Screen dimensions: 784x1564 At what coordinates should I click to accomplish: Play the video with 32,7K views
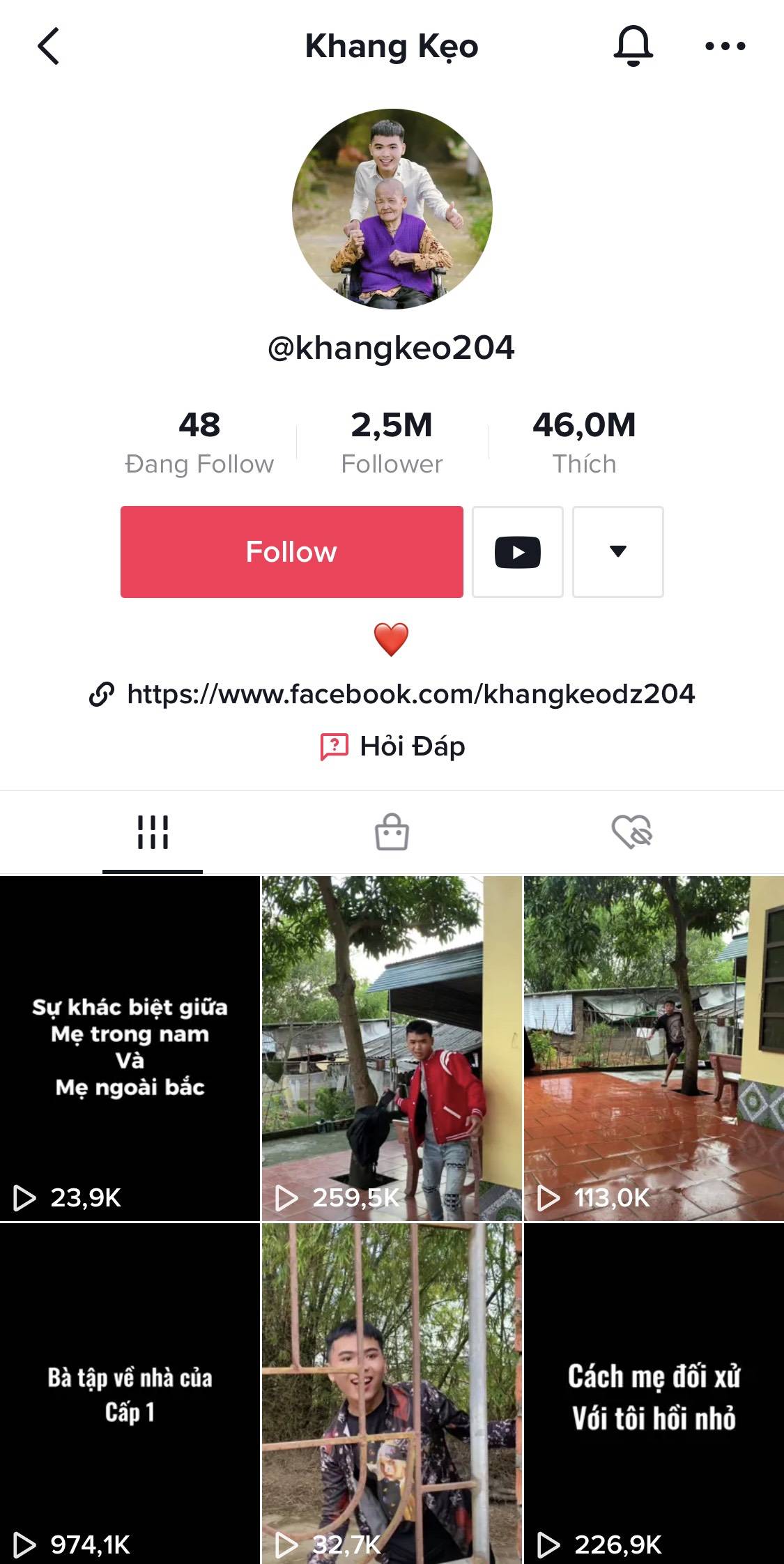(392, 1394)
